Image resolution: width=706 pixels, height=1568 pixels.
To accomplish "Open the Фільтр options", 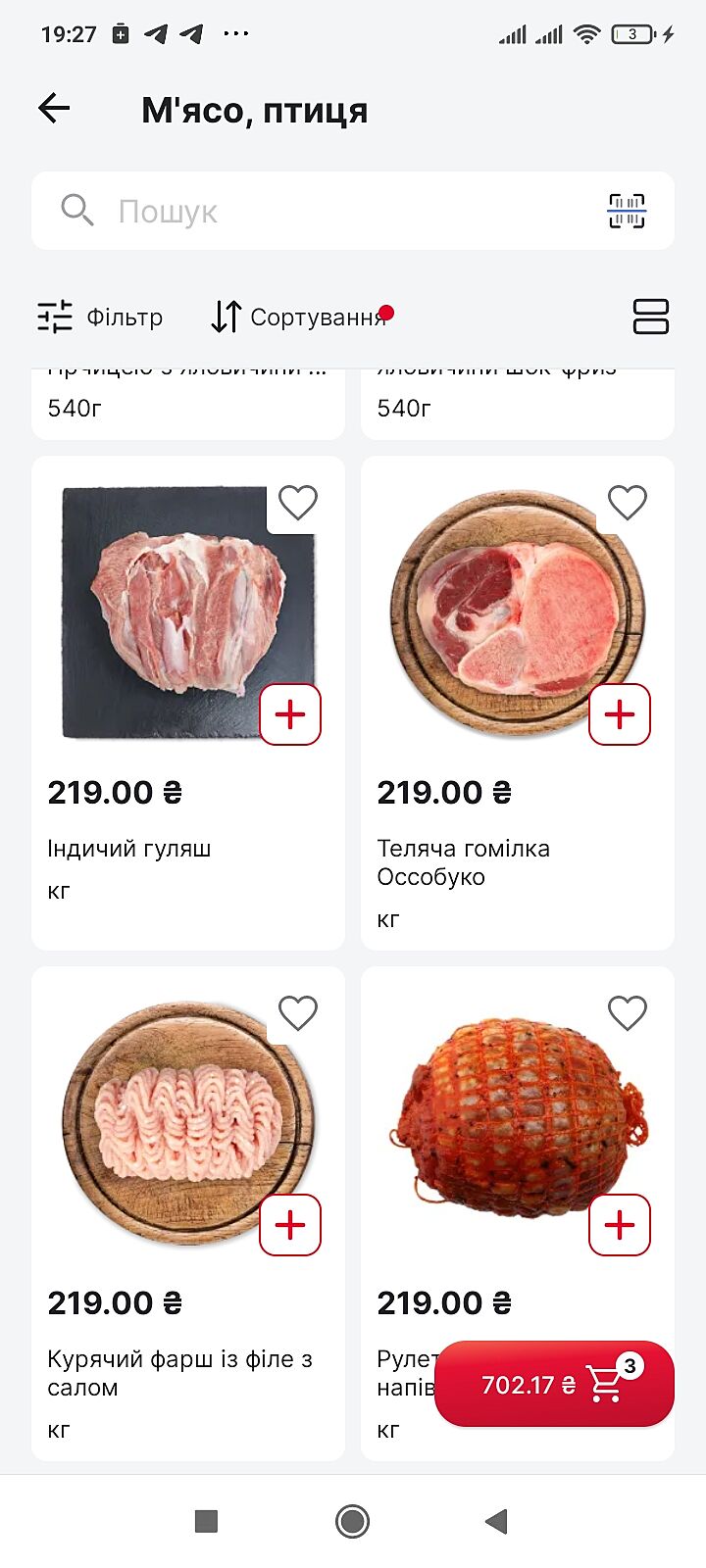I will pos(100,318).
